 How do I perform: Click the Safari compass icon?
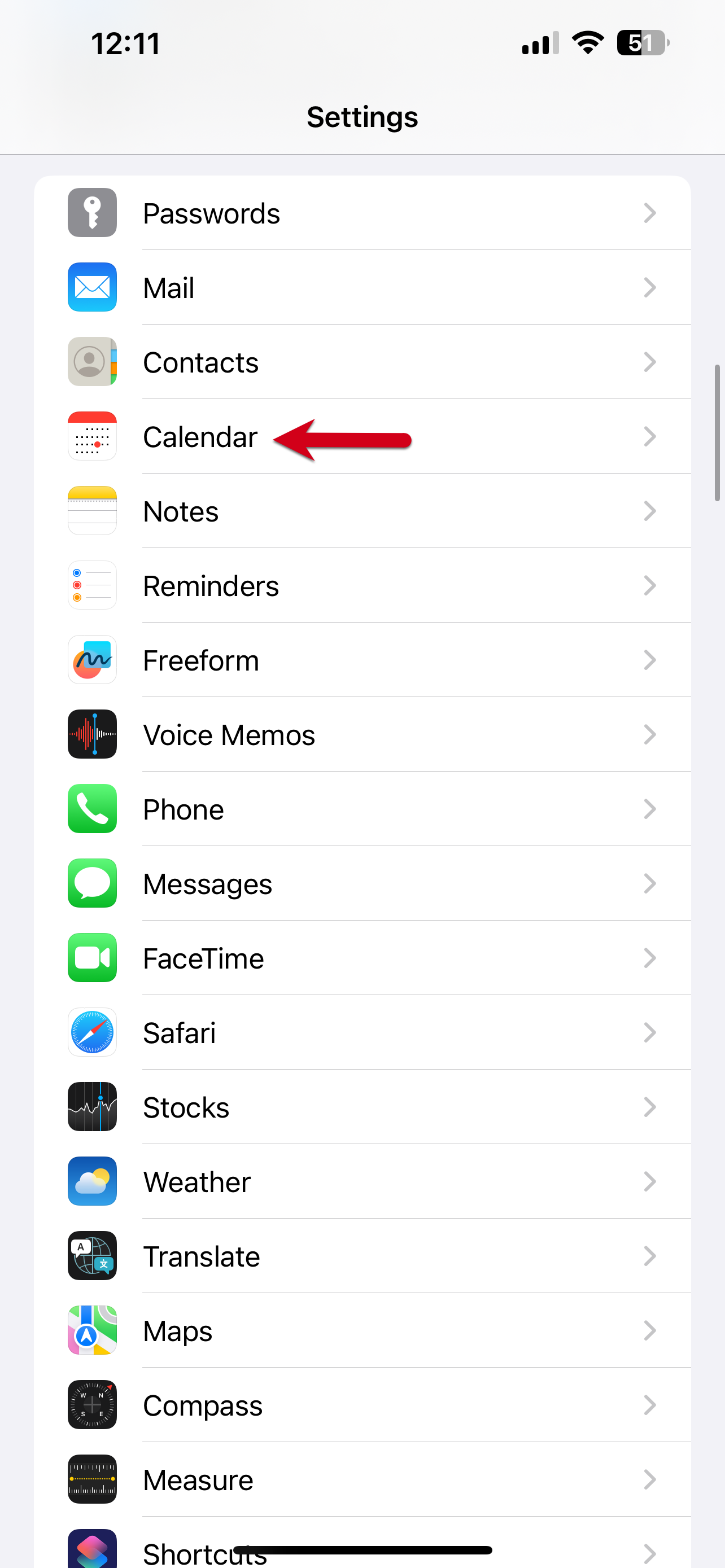click(92, 1032)
